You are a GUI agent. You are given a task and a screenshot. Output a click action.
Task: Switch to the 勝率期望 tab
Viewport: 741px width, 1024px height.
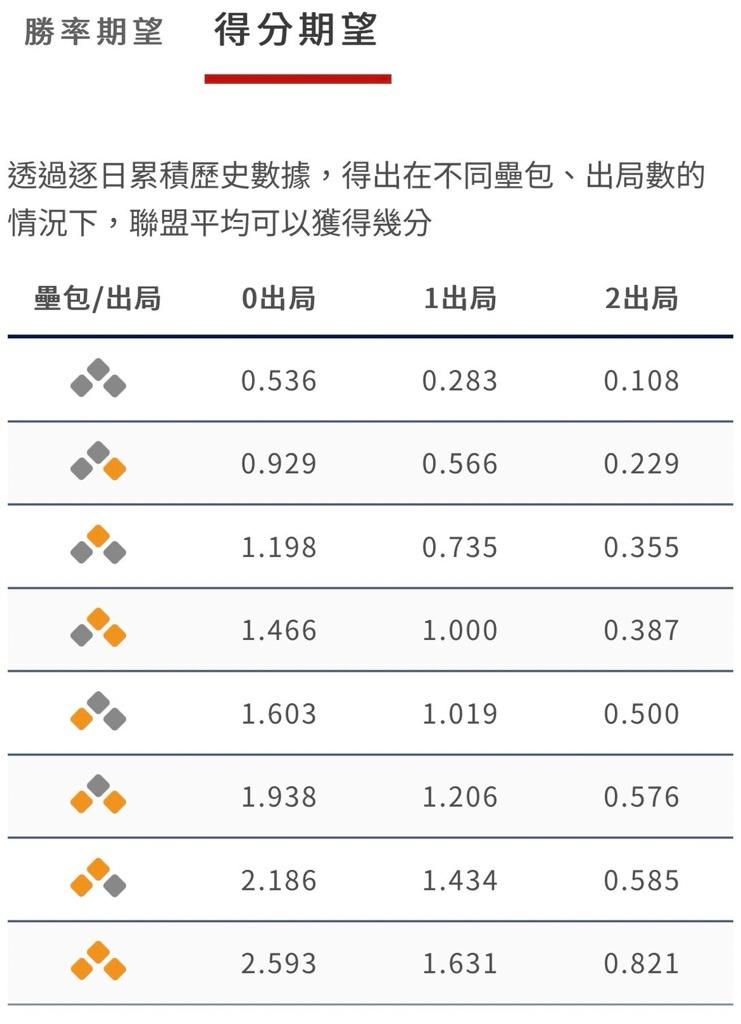pyautogui.click(x=93, y=32)
